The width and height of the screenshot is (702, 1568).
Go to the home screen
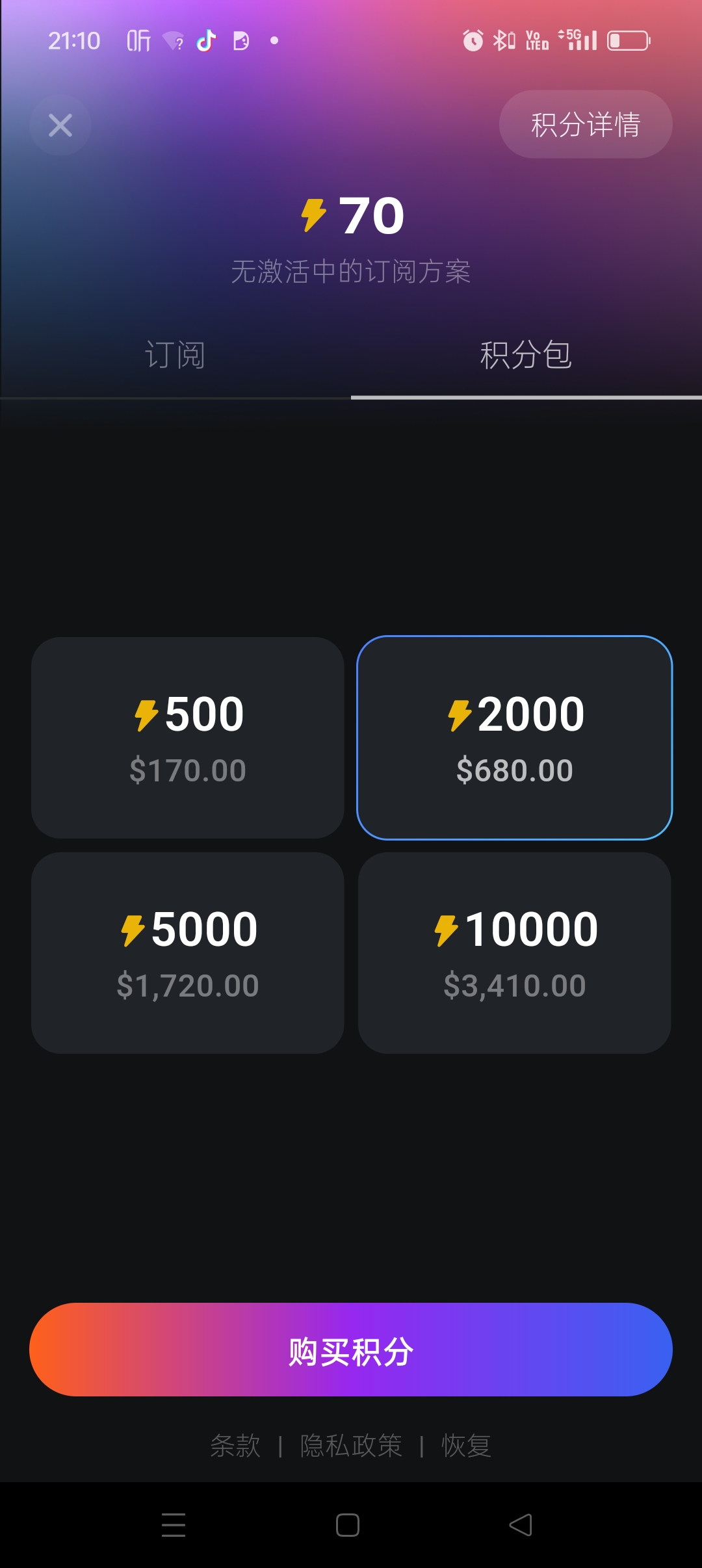coord(348,1525)
